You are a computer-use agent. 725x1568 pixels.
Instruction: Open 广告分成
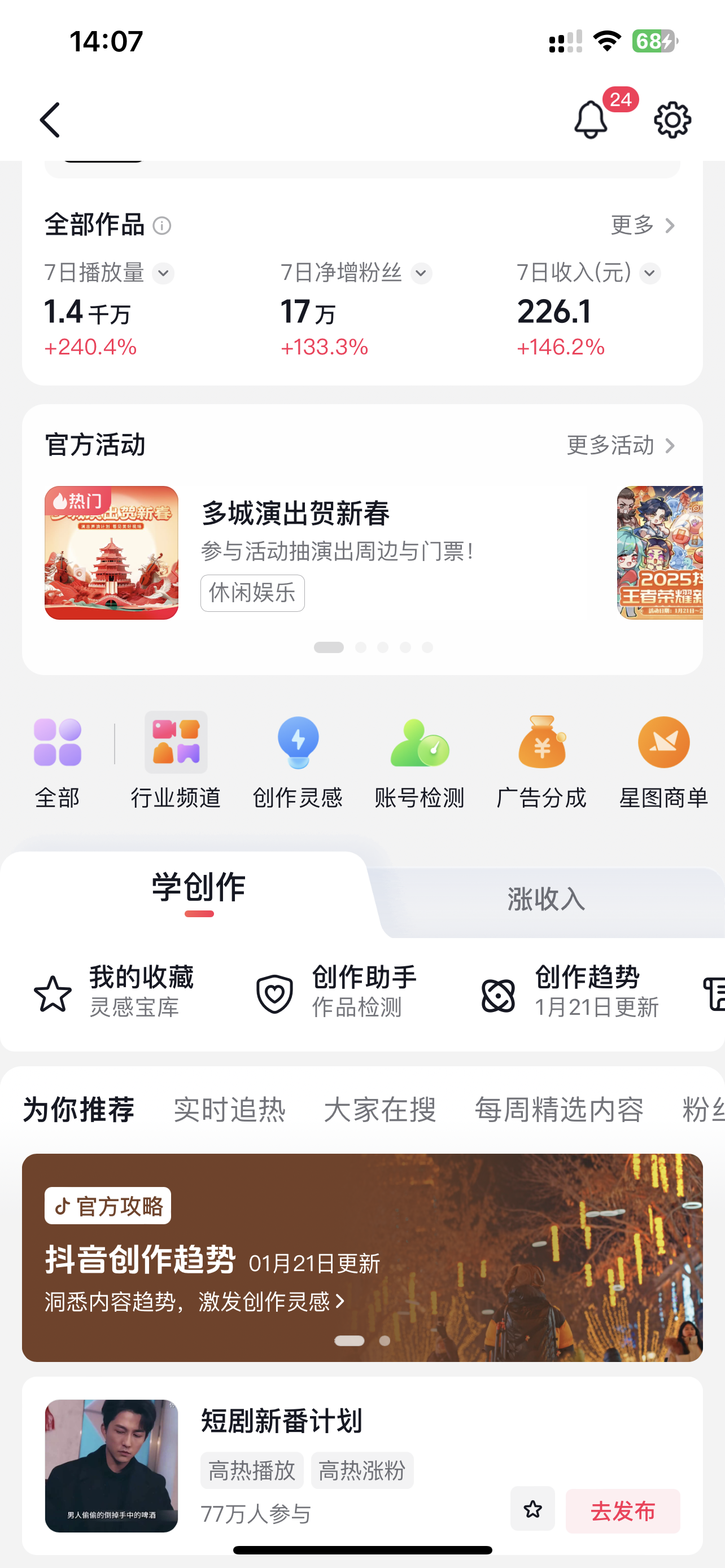point(541,758)
